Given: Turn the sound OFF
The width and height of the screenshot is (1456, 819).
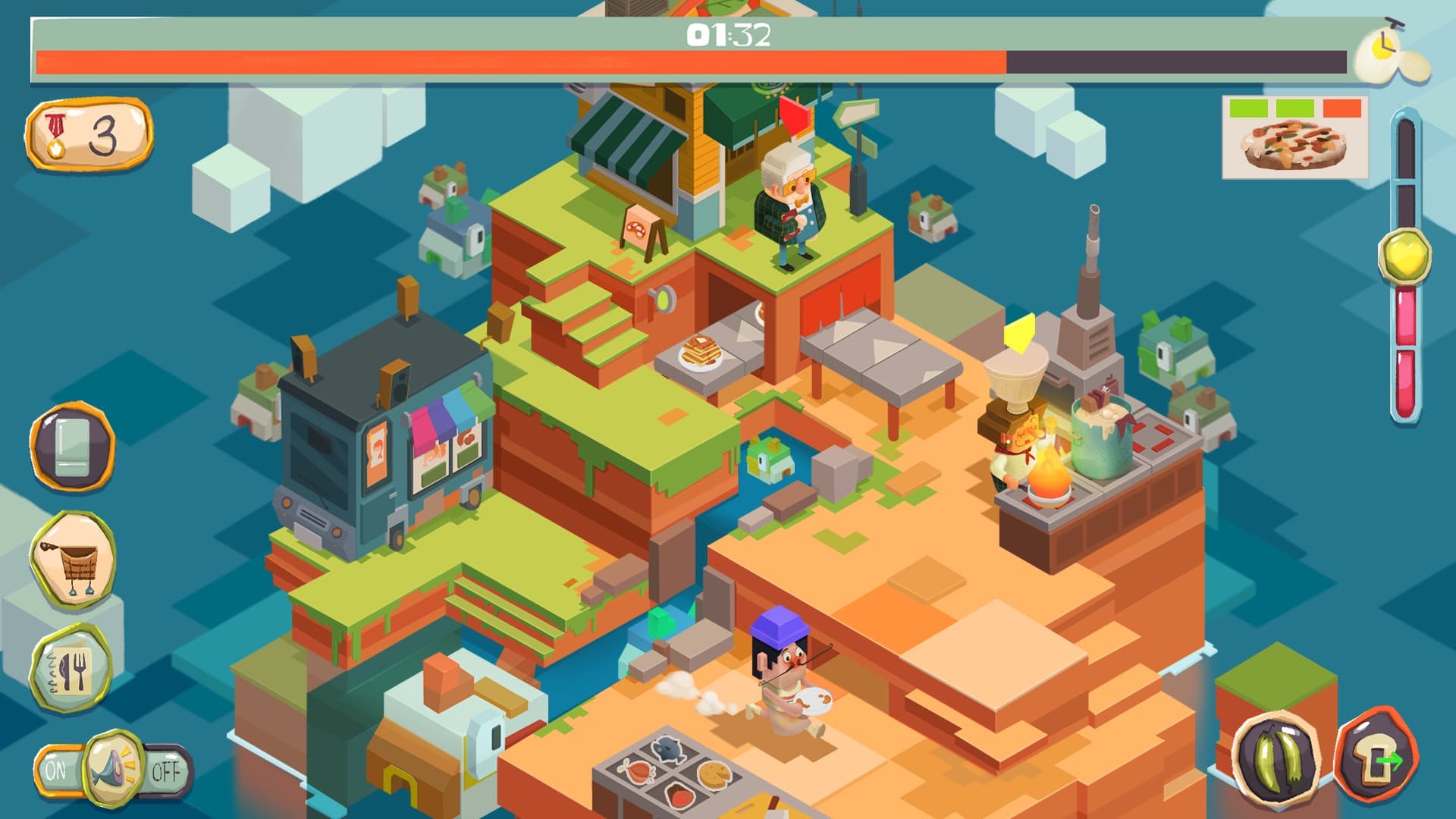Looking at the screenshot, I should point(166,772).
